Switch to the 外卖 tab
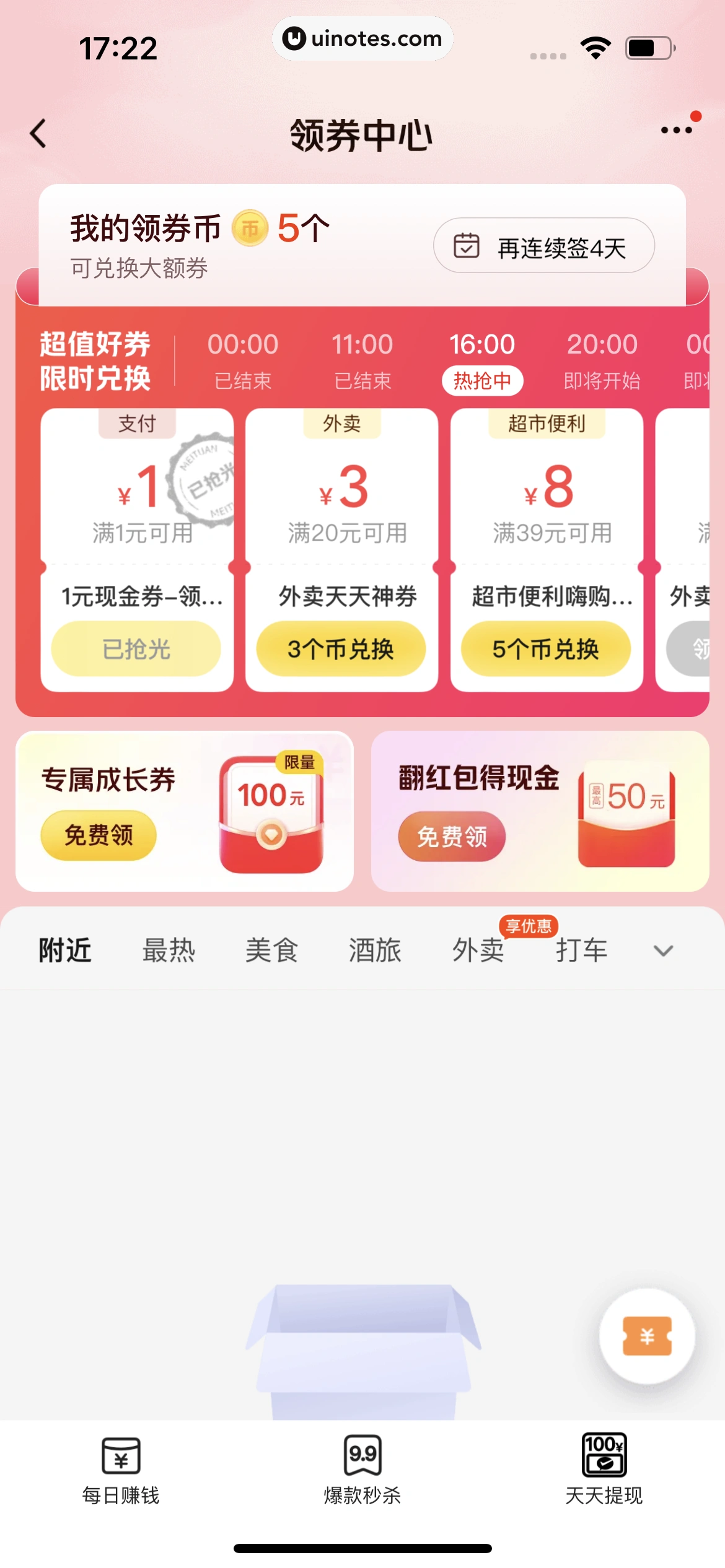This screenshot has height=1568, width=725. click(478, 950)
